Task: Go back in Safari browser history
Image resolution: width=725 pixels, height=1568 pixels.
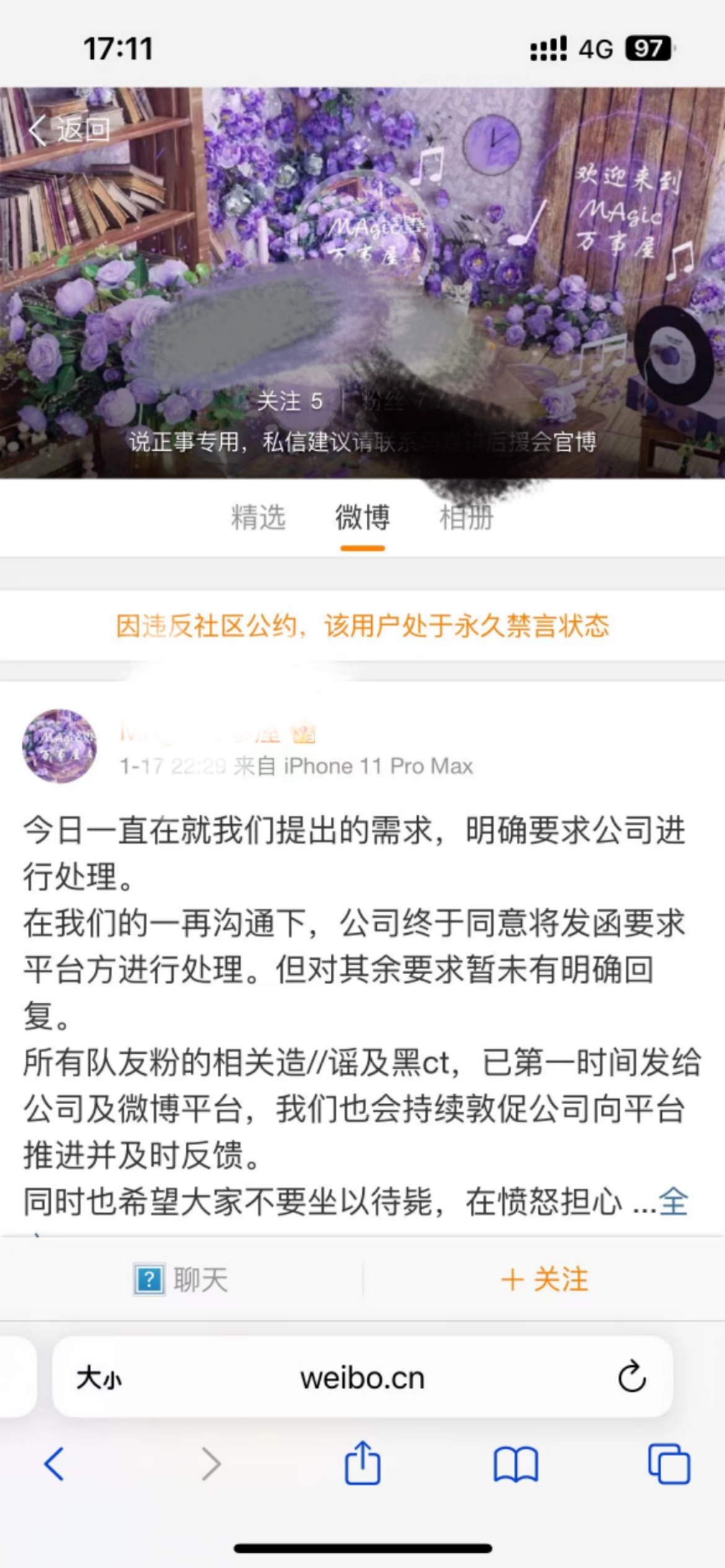Action: pos(55,1464)
